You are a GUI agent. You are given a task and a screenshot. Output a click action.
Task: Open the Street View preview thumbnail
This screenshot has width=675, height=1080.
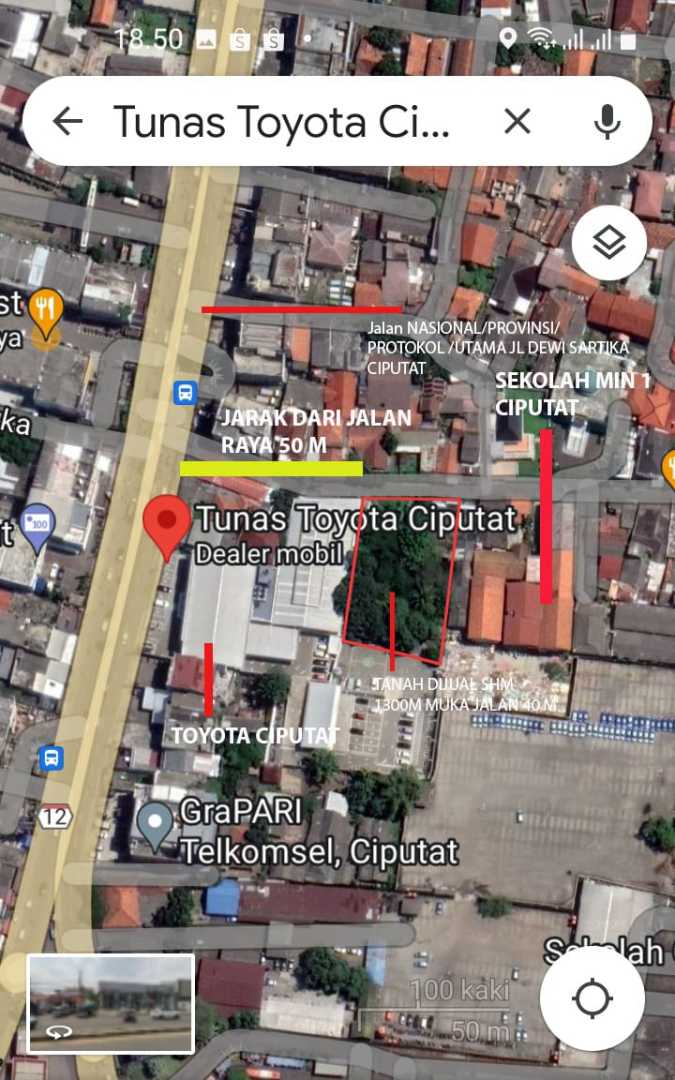(x=110, y=1003)
